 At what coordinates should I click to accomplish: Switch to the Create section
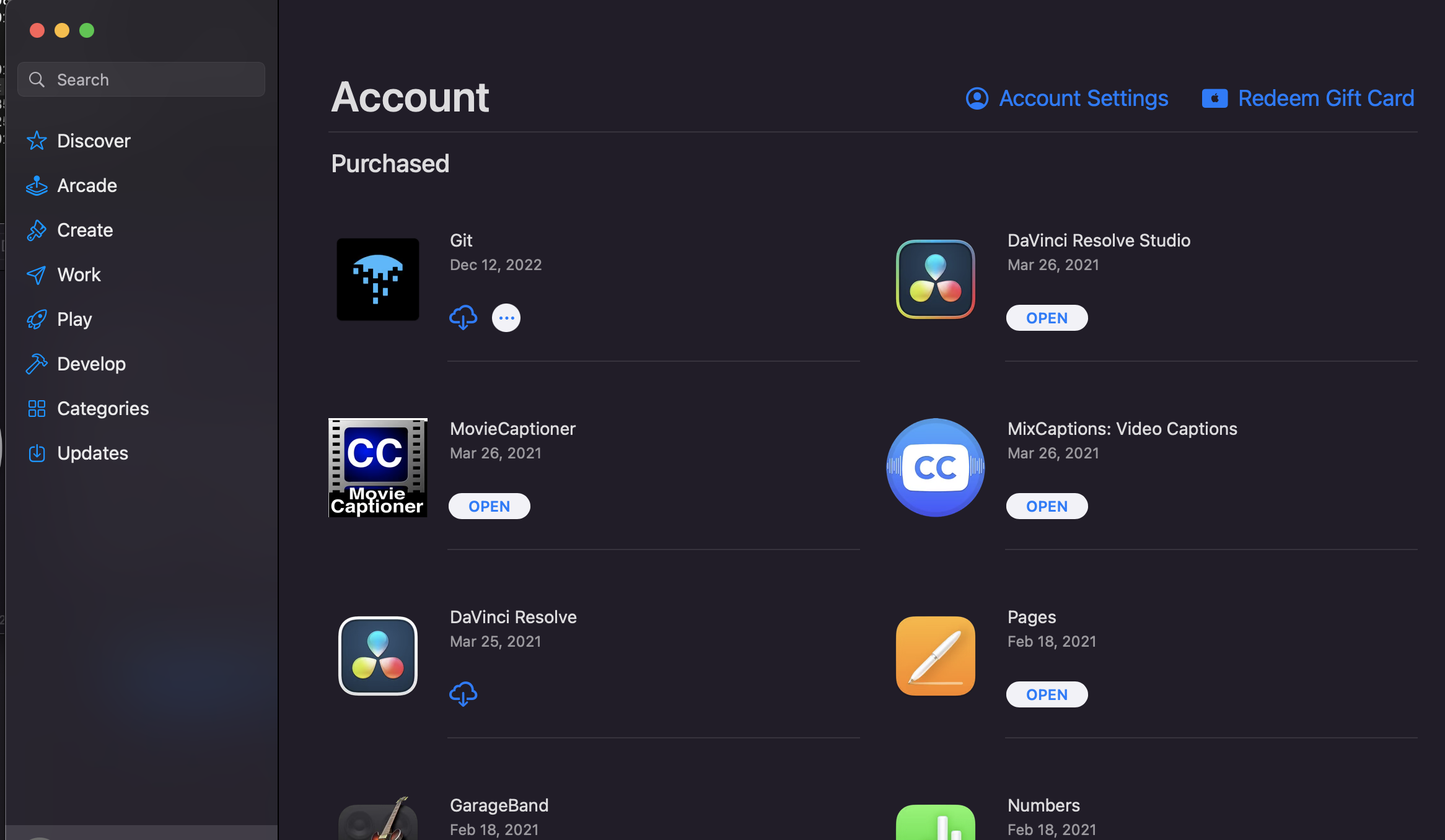point(85,230)
